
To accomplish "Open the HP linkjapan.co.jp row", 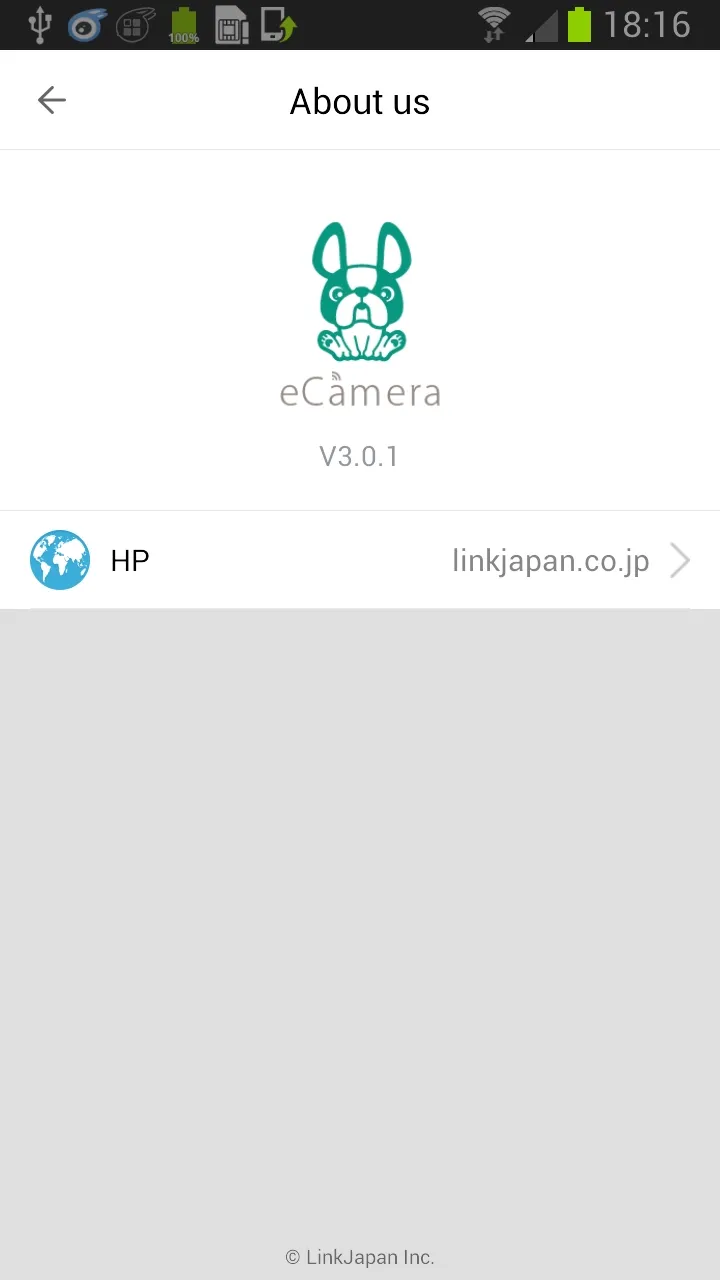I will [x=360, y=560].
